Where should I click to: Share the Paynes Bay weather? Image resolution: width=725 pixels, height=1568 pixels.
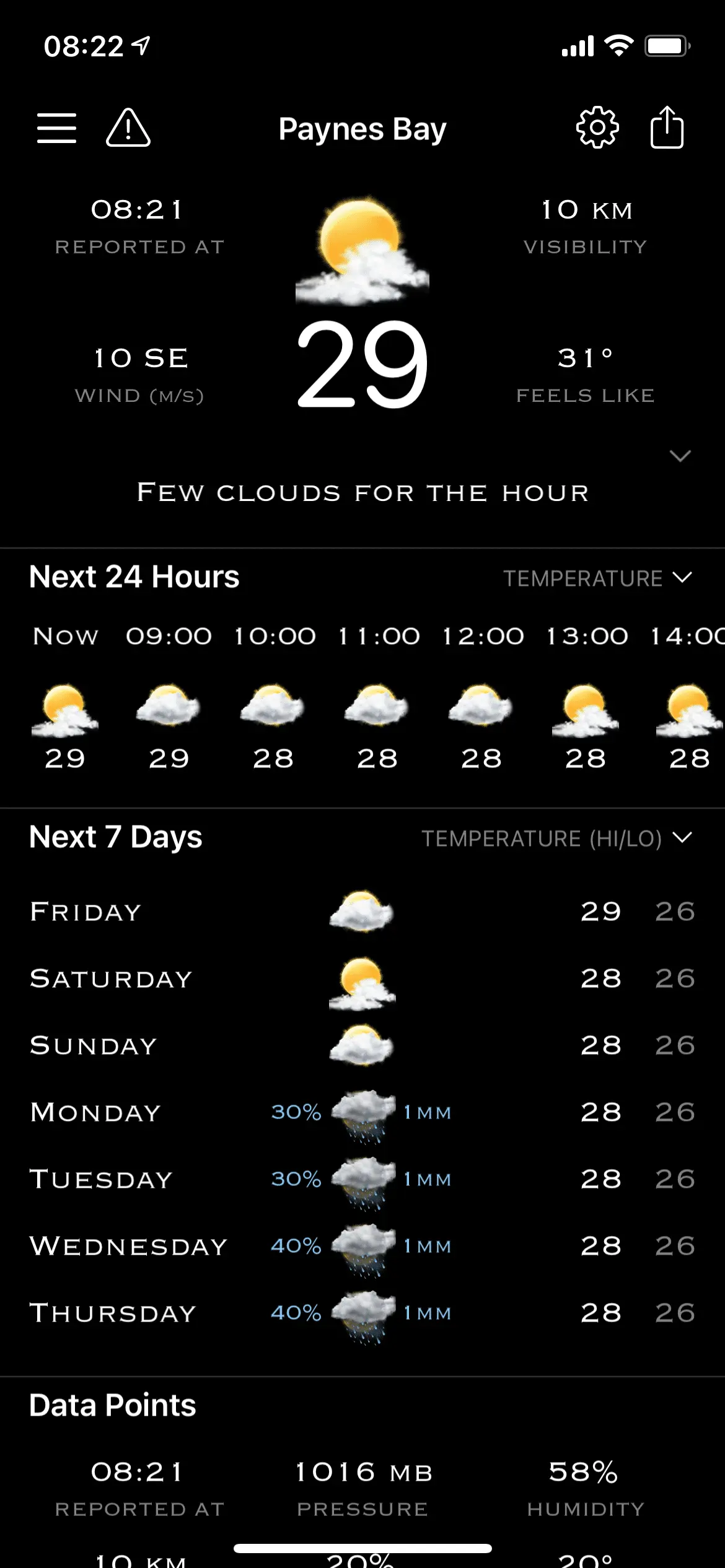pyautogui.click(x=667, y=128)
